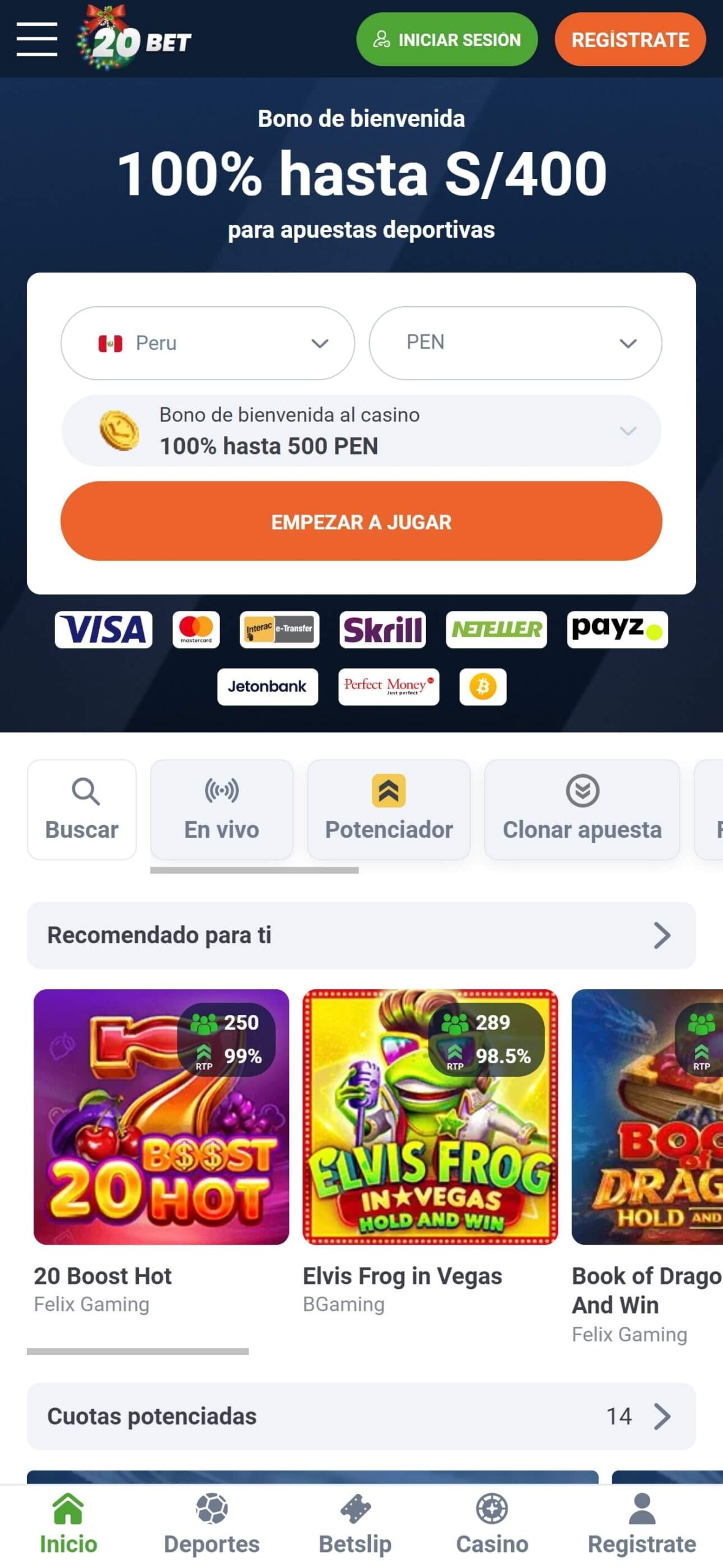This screenshot has width=723, height=1568.
Task: Open the hamburger drawer menu
Action: (x=37, y=39)
